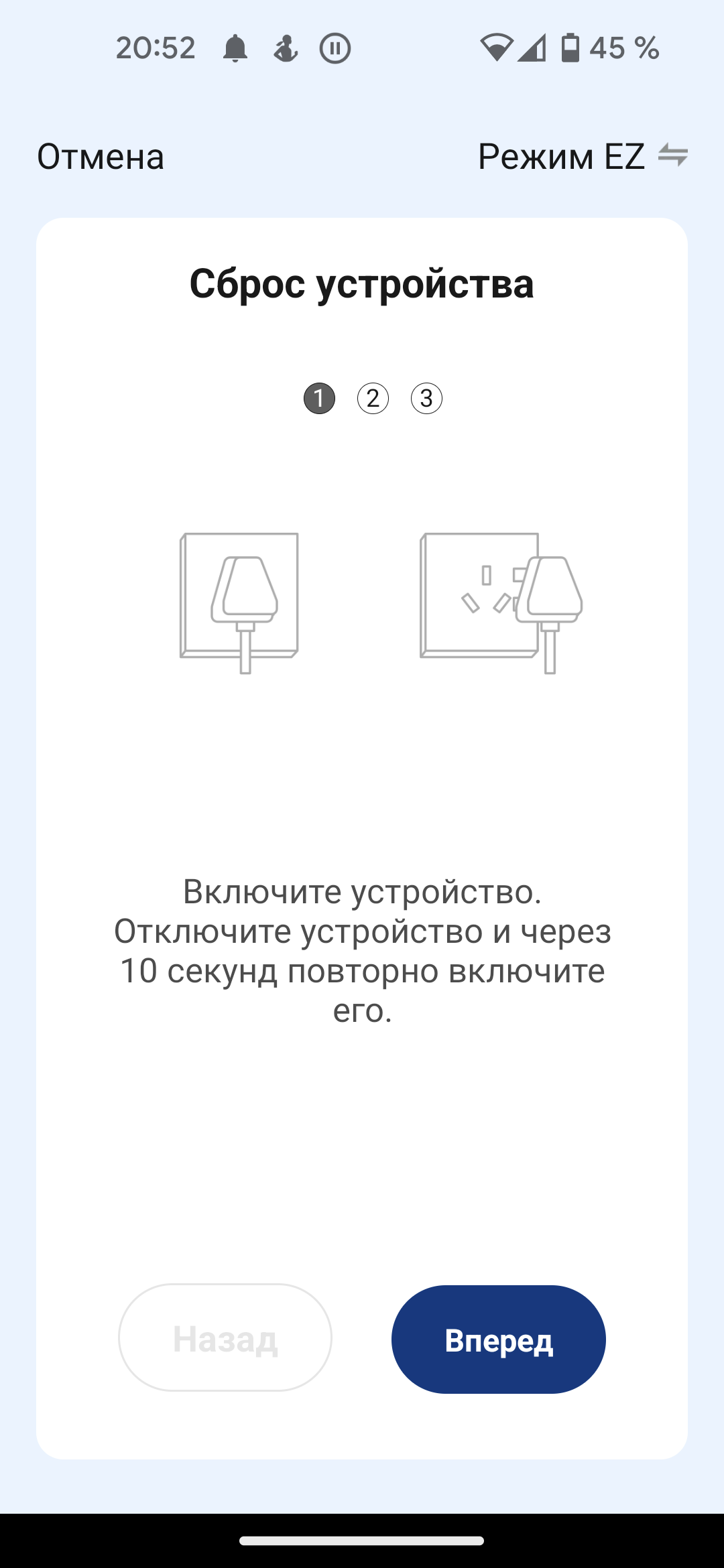Screen dimensions: 724x1568
Task: Switch pairing mode via Режим EZ
Action: (582, 157)
